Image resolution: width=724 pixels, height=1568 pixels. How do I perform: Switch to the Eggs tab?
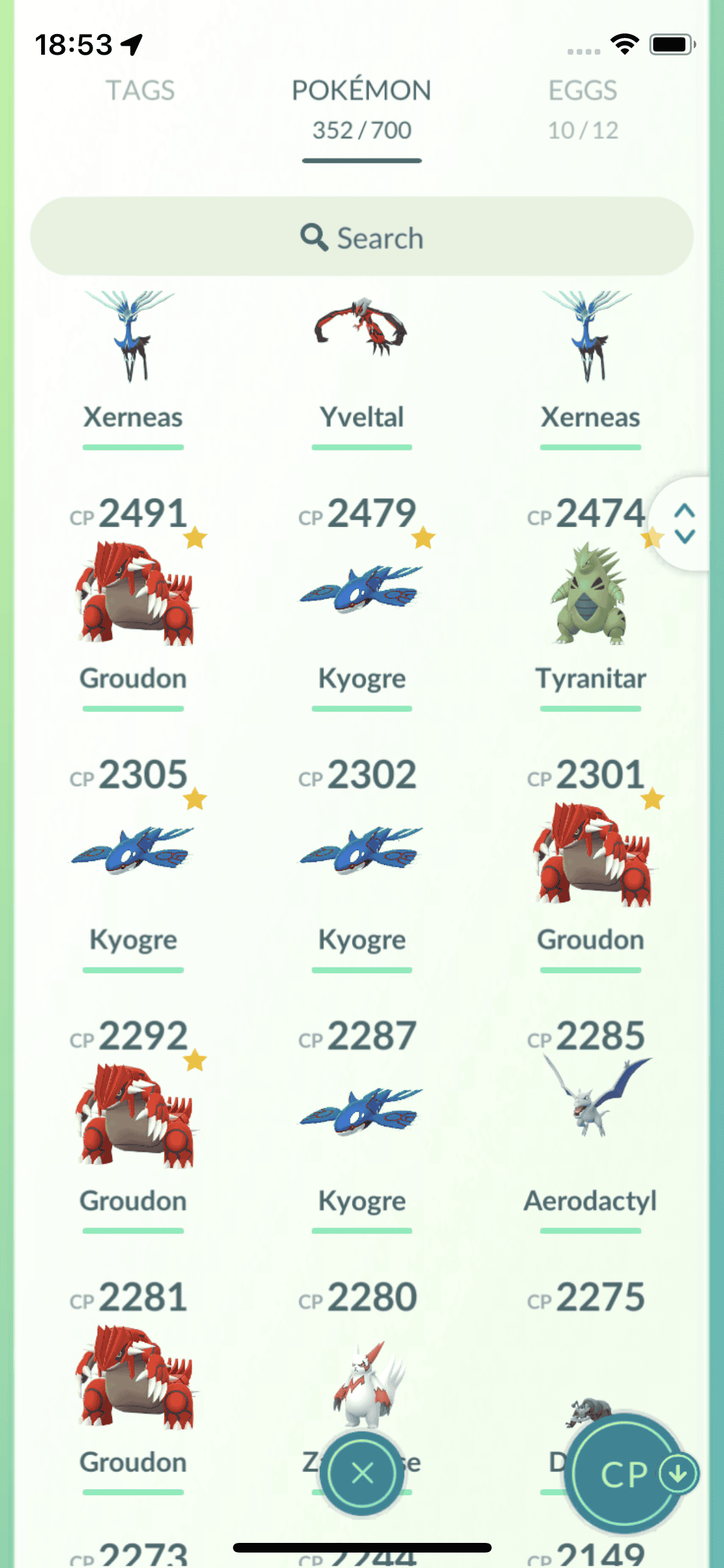(582, 107)
